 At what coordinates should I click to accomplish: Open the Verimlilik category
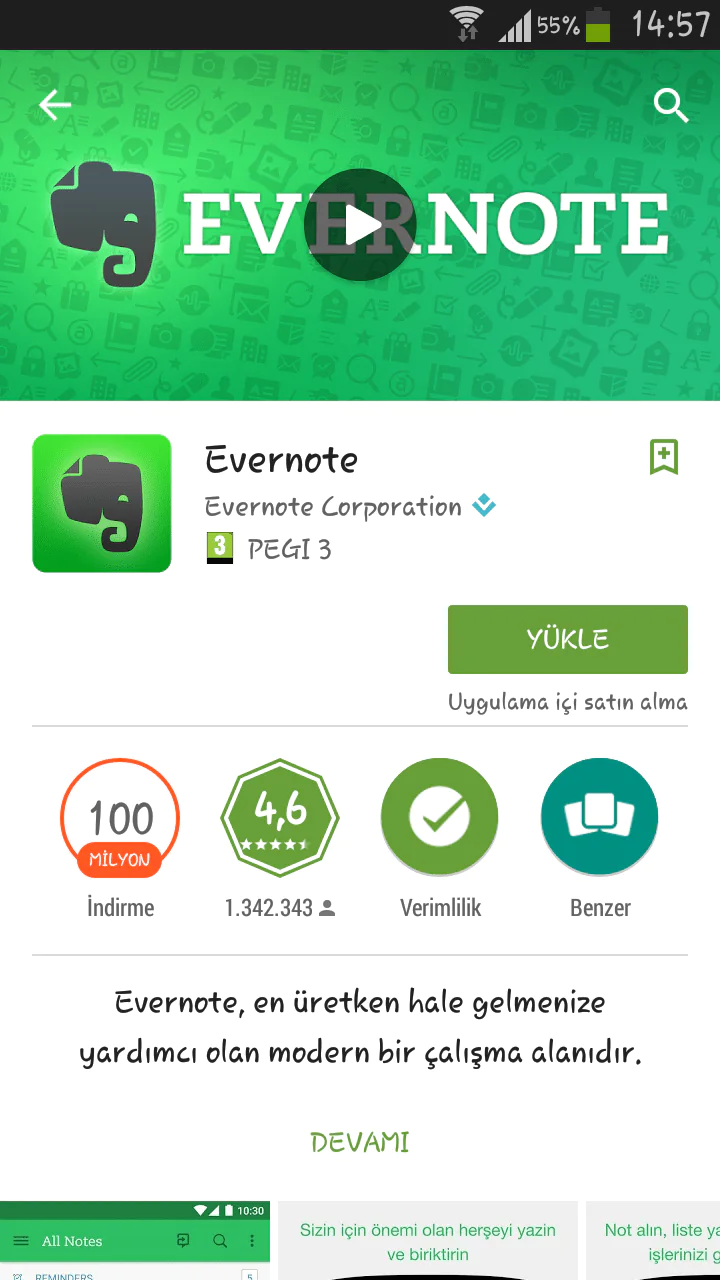pyautogui.click(x=440, y=818)
